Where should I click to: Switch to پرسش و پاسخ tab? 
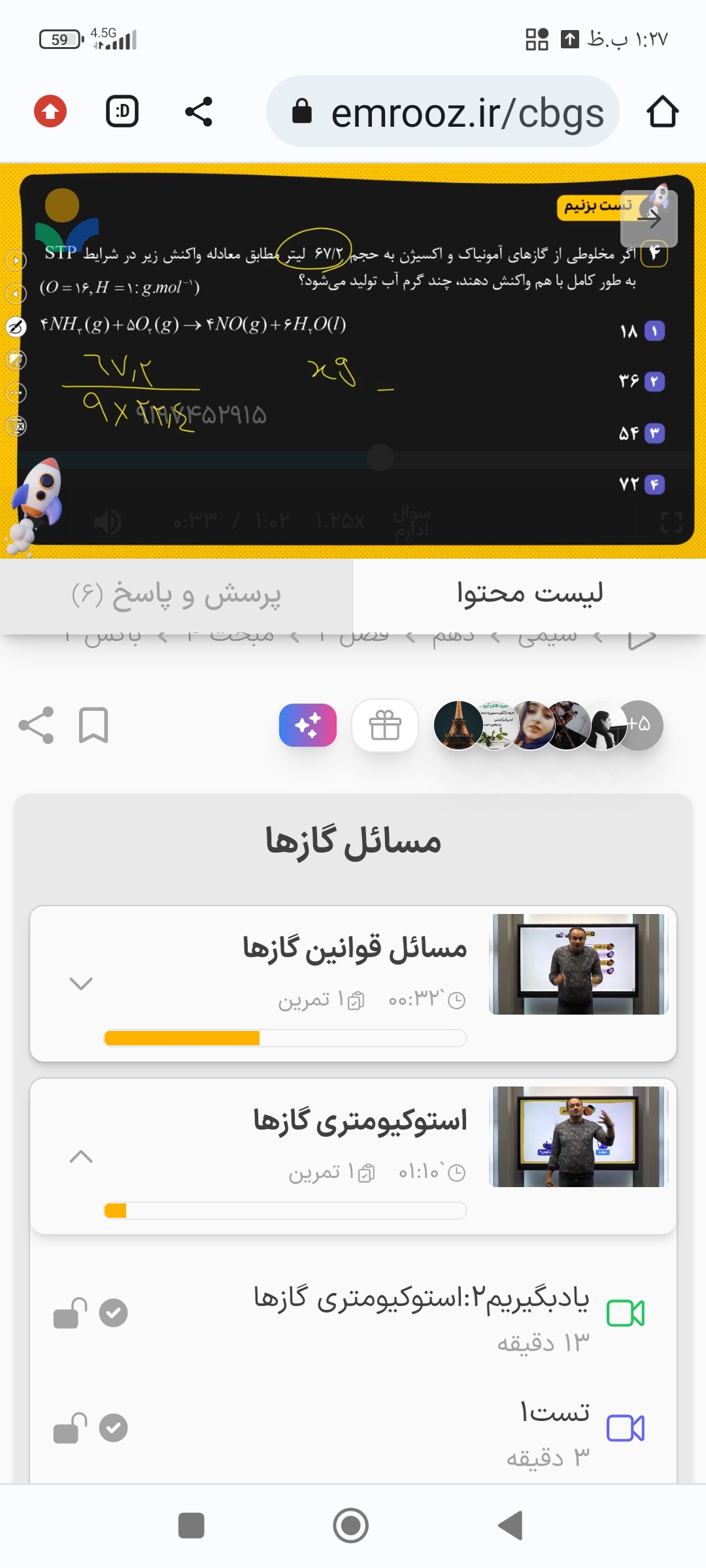pyautogui.click(x=176, y=595)
